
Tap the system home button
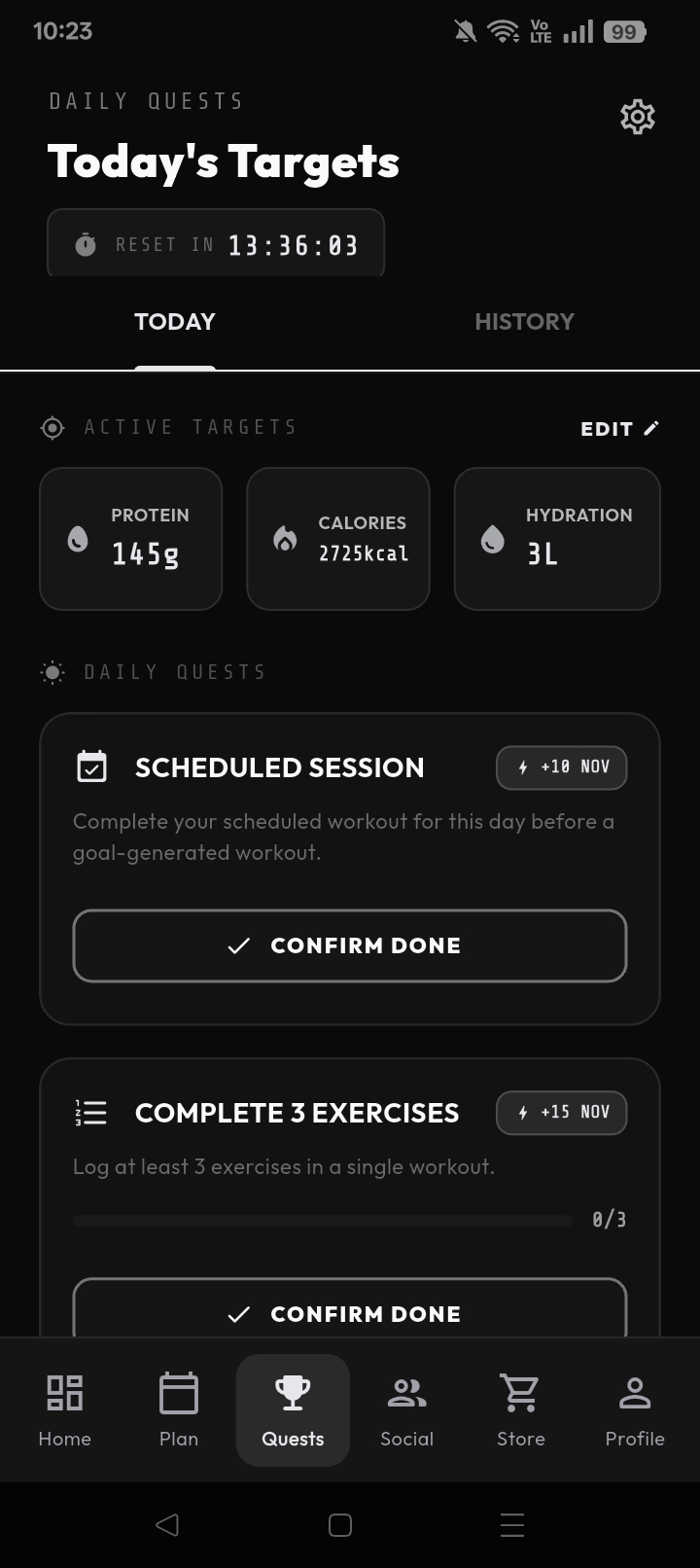[340, 1524]
